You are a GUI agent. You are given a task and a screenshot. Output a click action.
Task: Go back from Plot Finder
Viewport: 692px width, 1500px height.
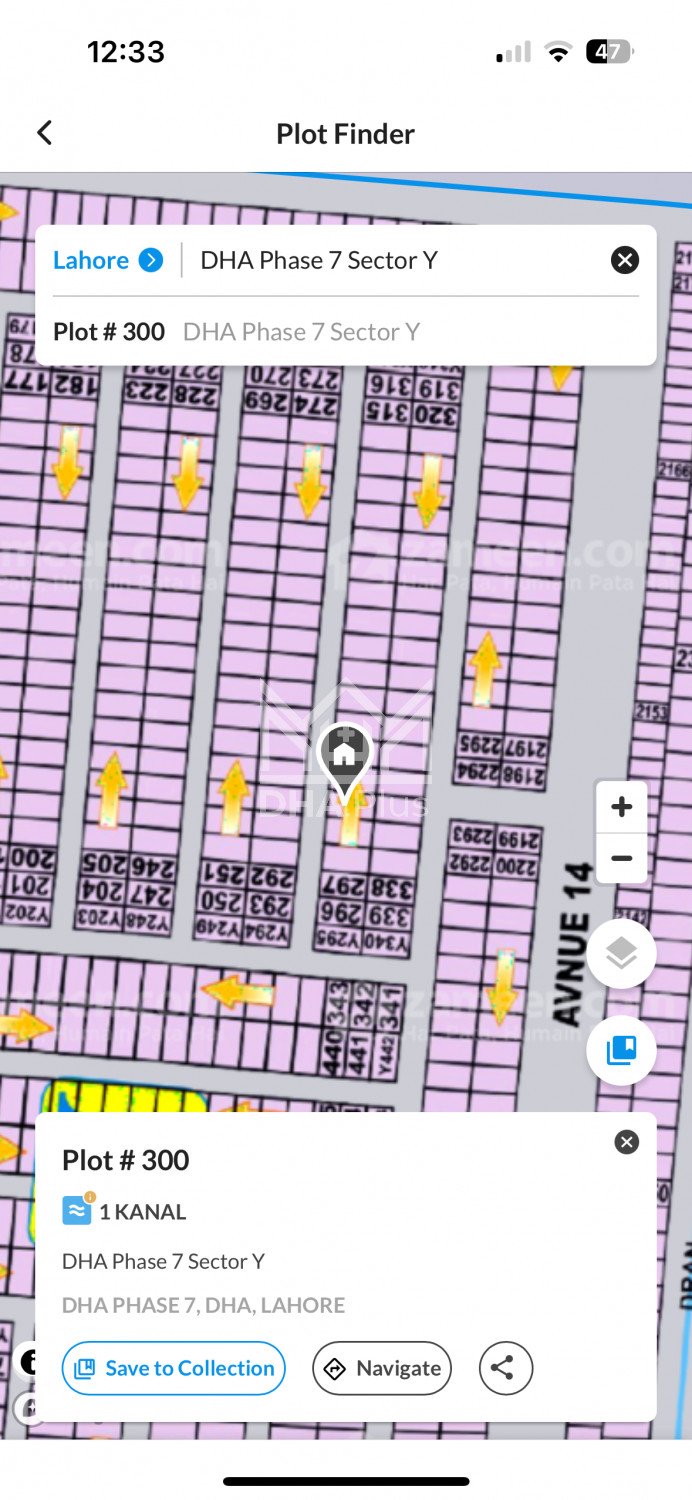pos(45,133)
